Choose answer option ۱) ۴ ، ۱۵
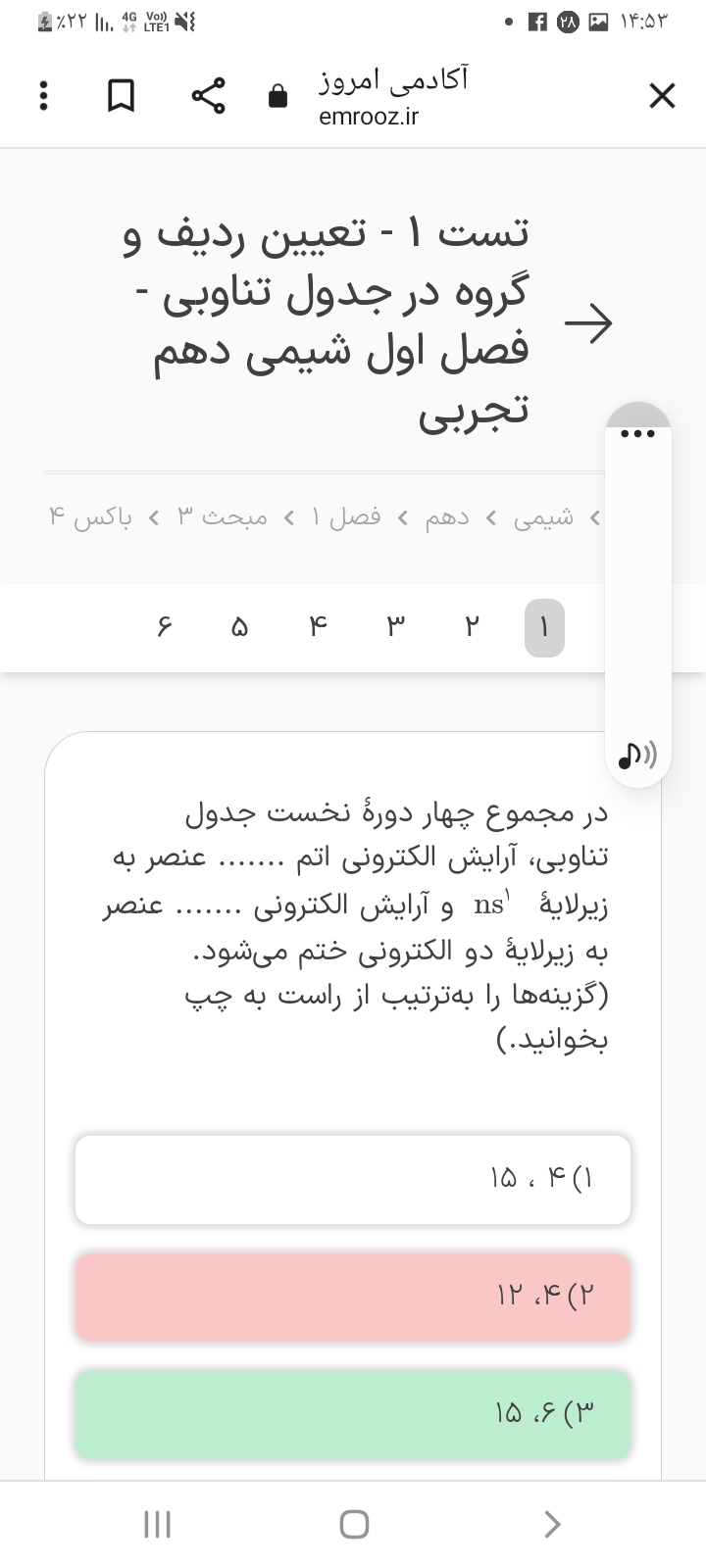 353,1179
